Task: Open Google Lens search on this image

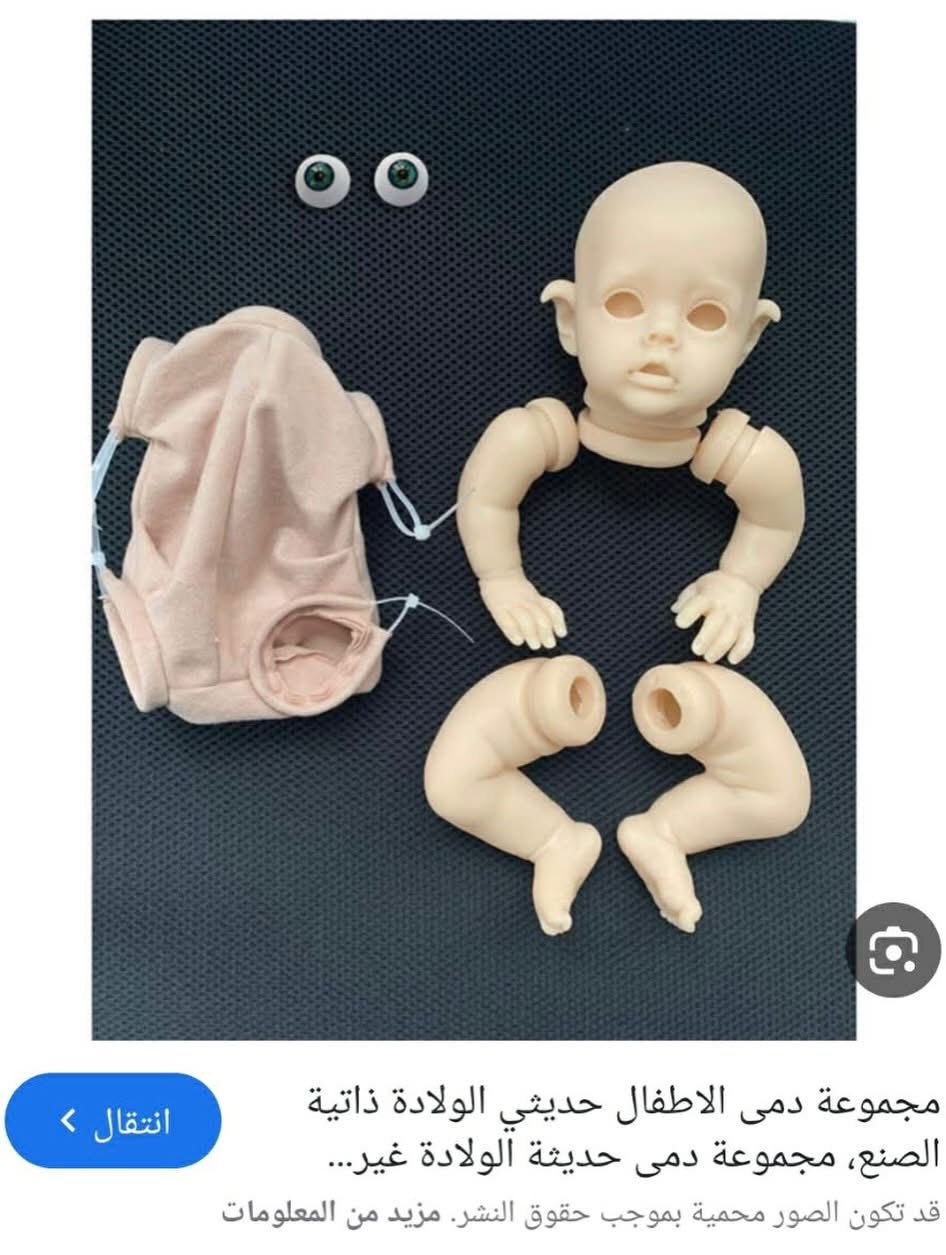Action: point(893,950)
